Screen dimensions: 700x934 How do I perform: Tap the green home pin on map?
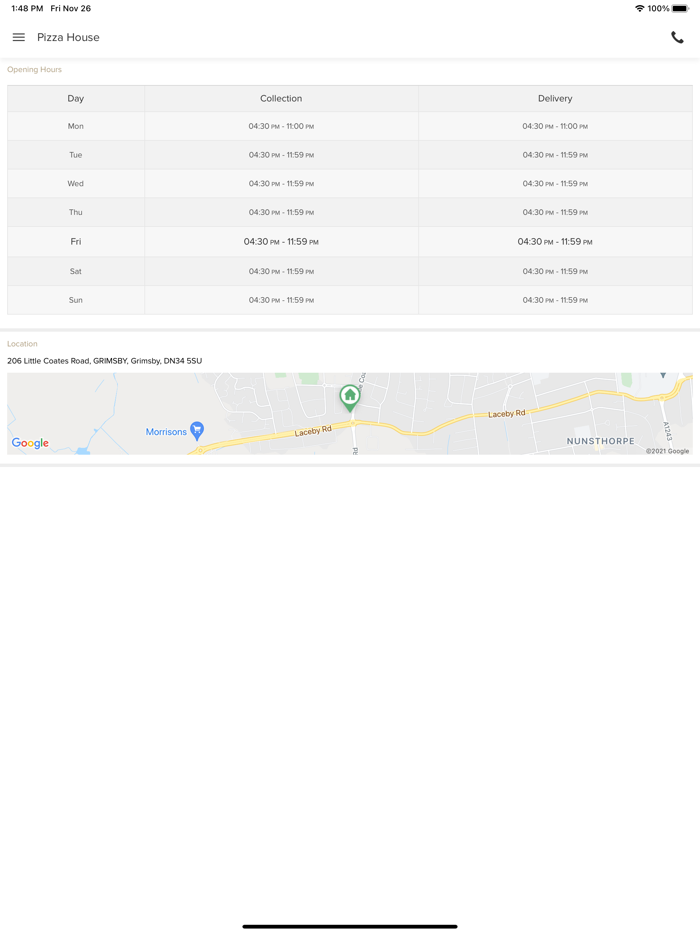click(350, 397)
